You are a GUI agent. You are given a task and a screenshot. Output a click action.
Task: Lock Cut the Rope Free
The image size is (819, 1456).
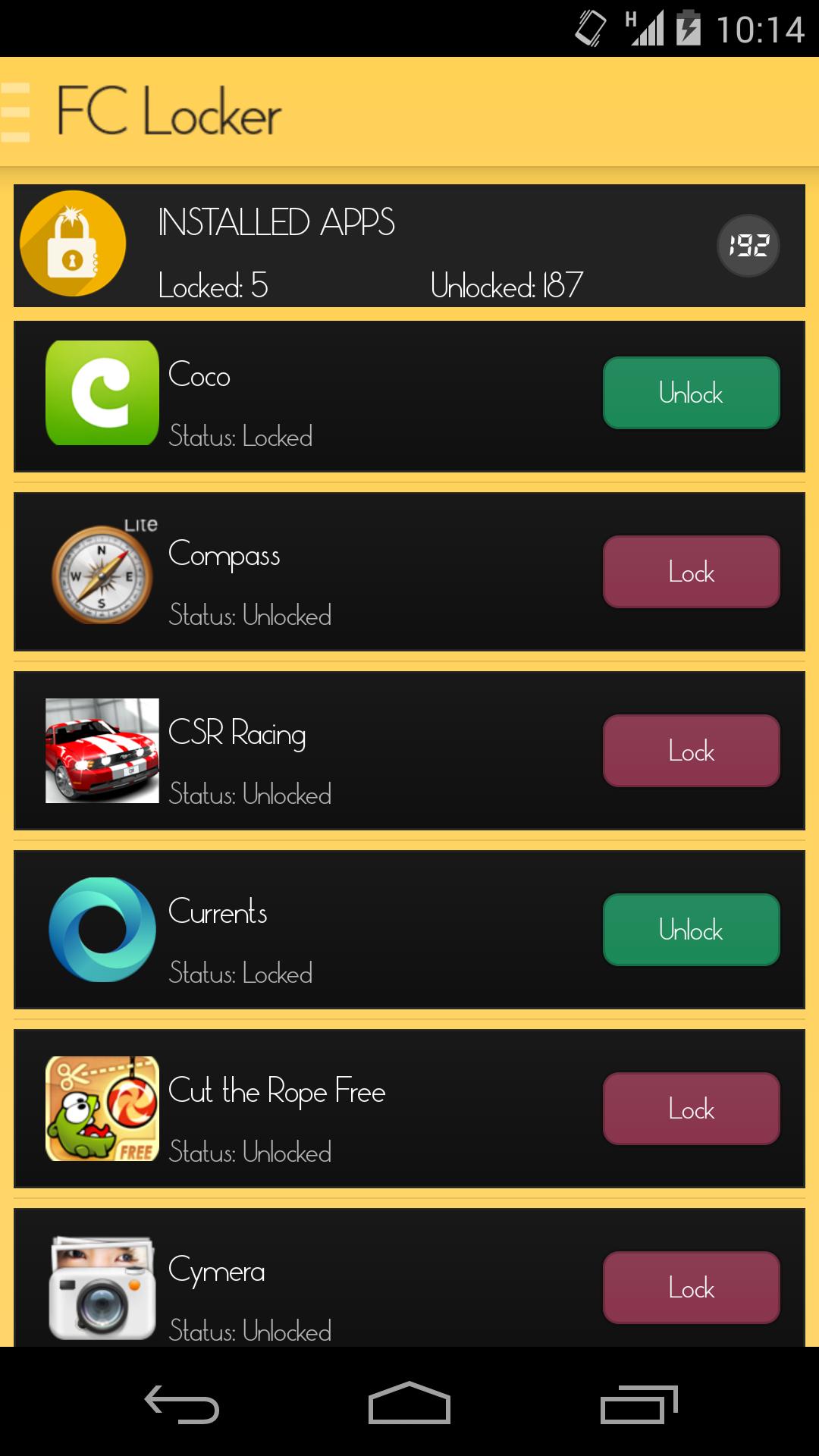click(x=691, y=1109)
